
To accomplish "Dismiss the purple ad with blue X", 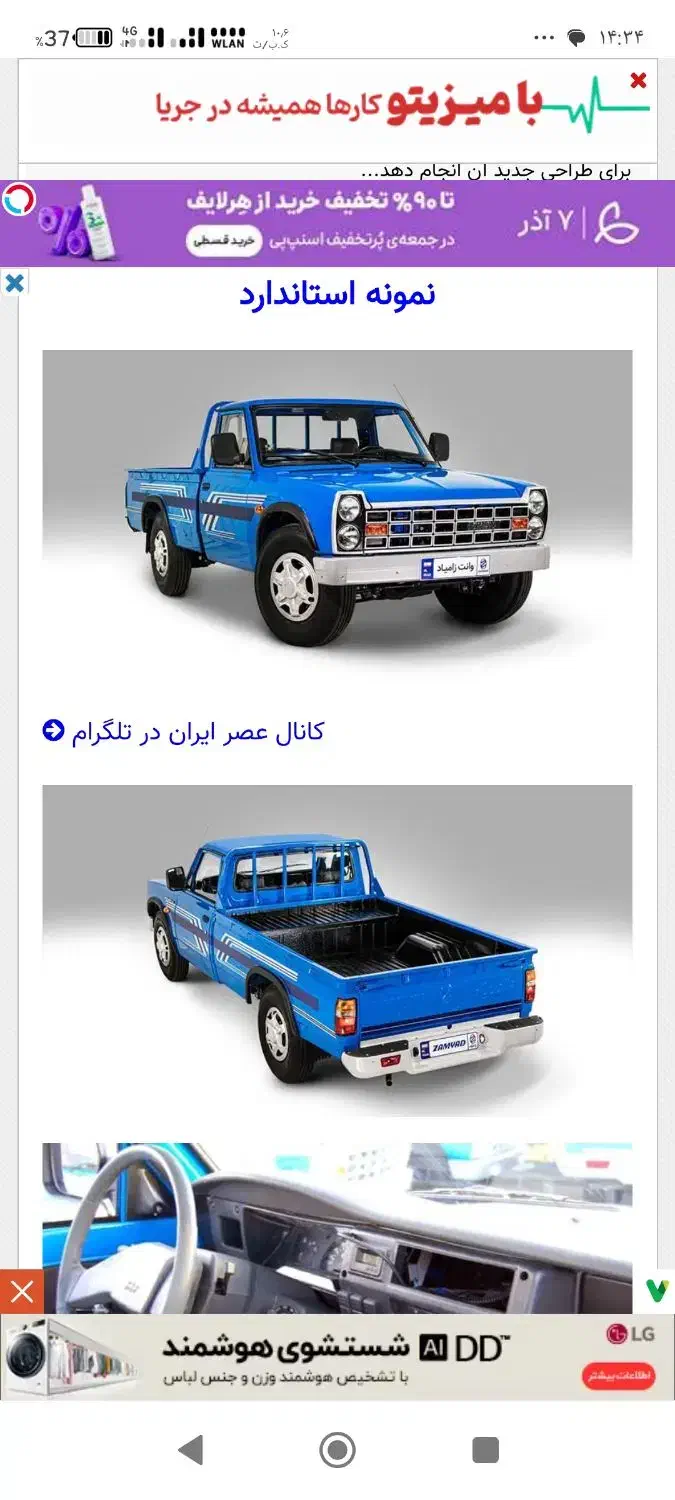I will (x=14, y=284).
